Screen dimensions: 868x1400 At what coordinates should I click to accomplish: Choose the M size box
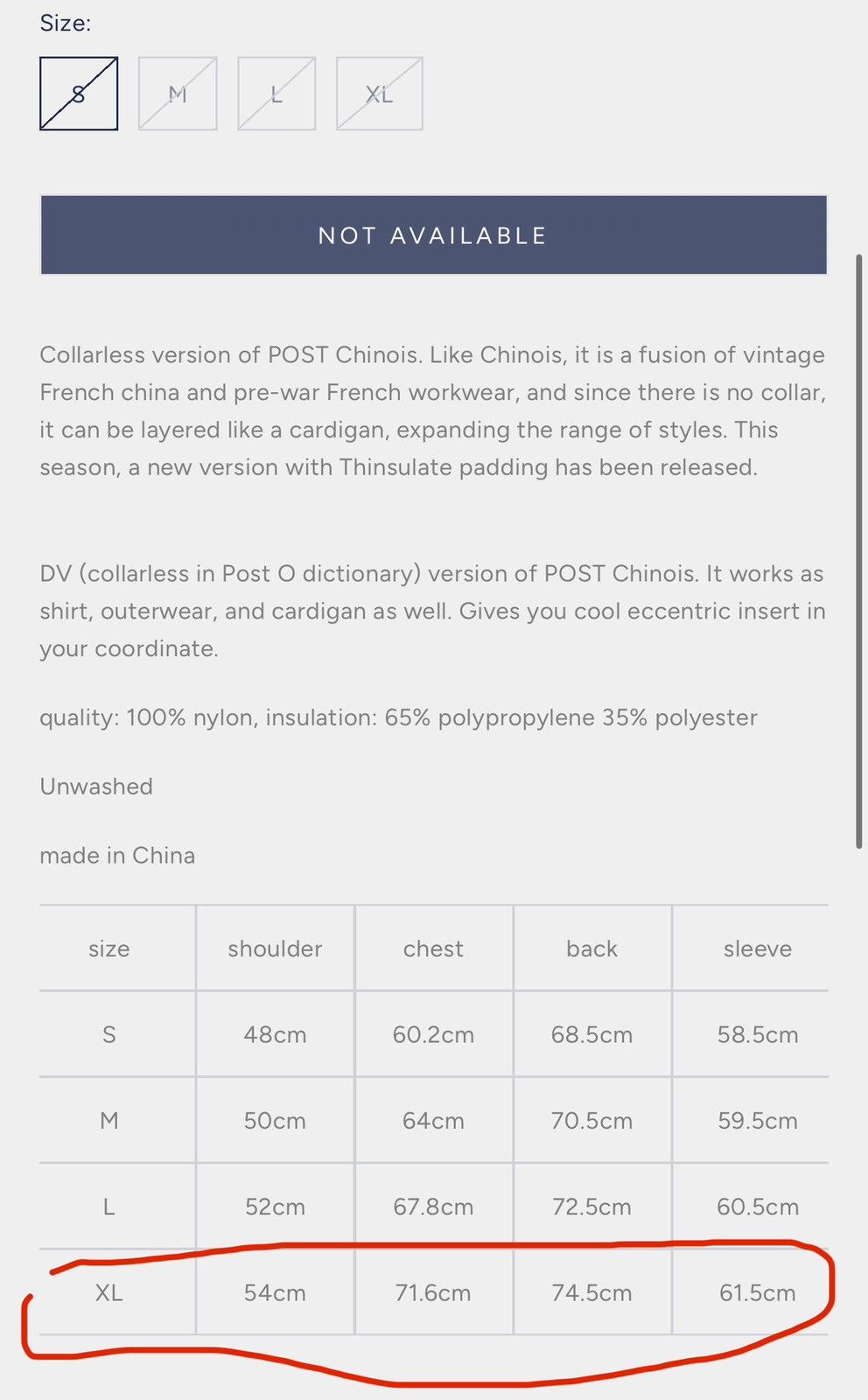click(x=178, y=94)
